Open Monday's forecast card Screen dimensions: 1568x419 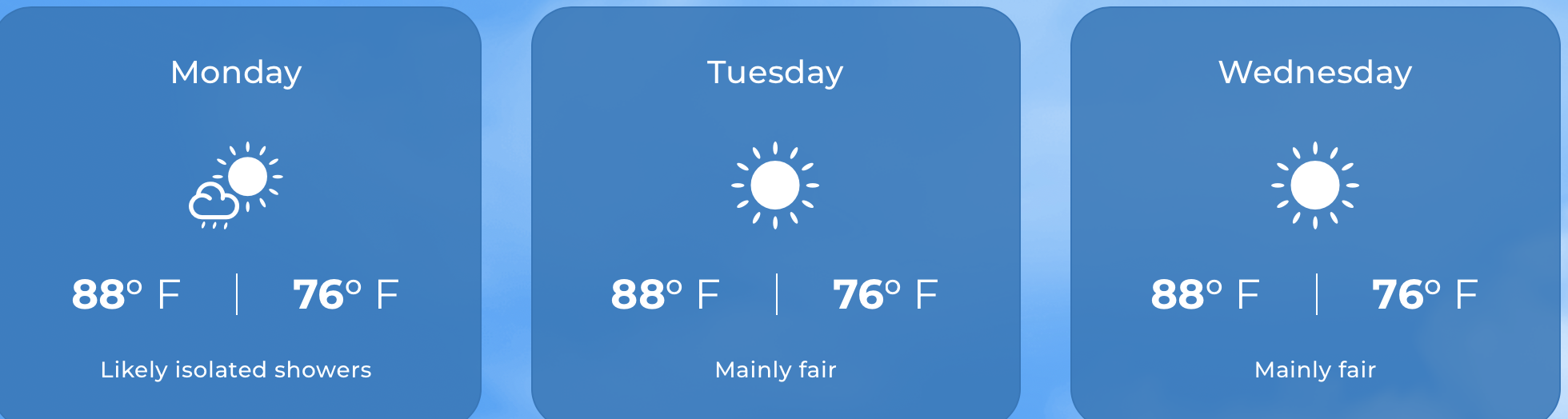tap(236, 212)
